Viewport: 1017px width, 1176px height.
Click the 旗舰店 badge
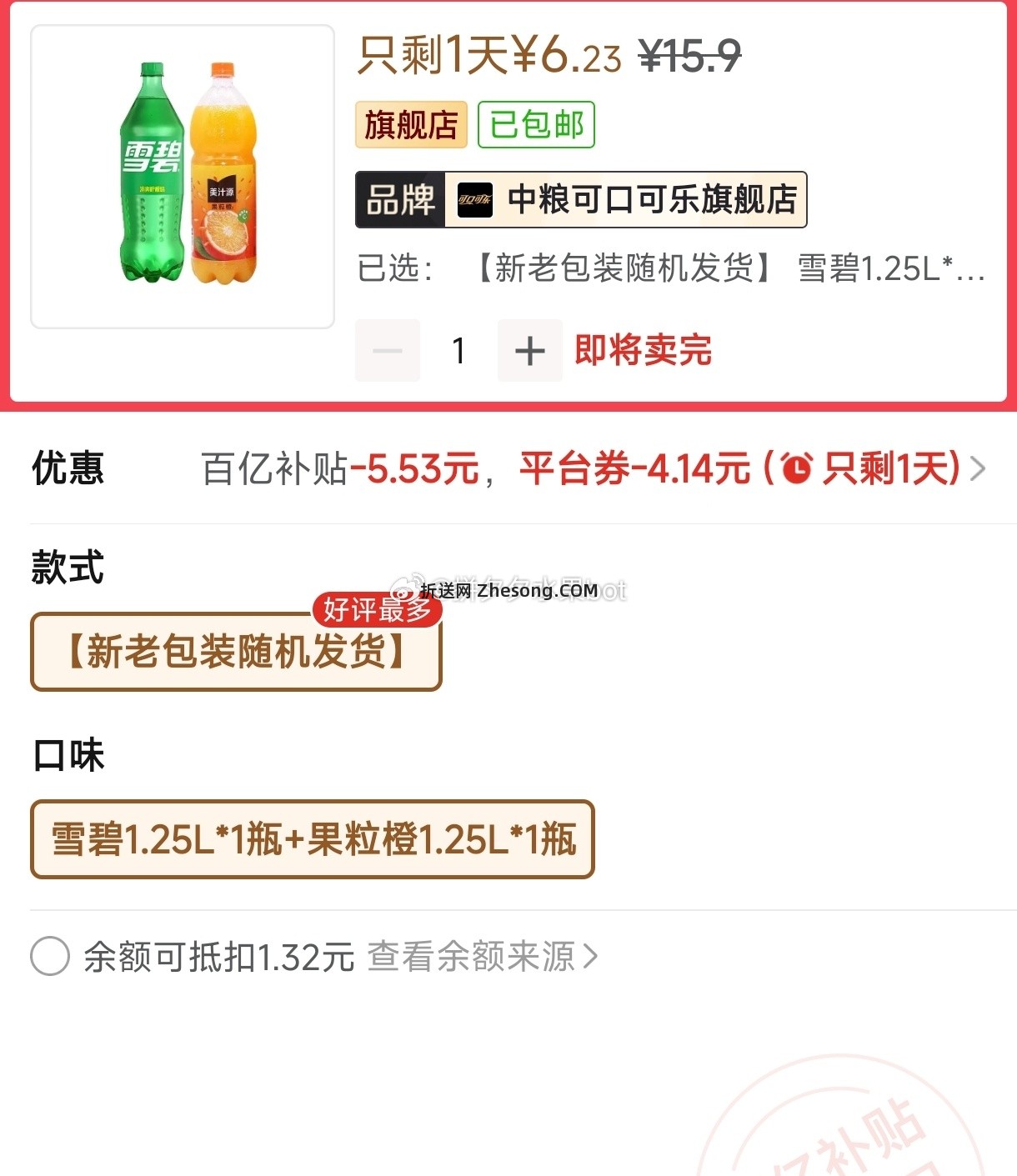pos(410,124)
